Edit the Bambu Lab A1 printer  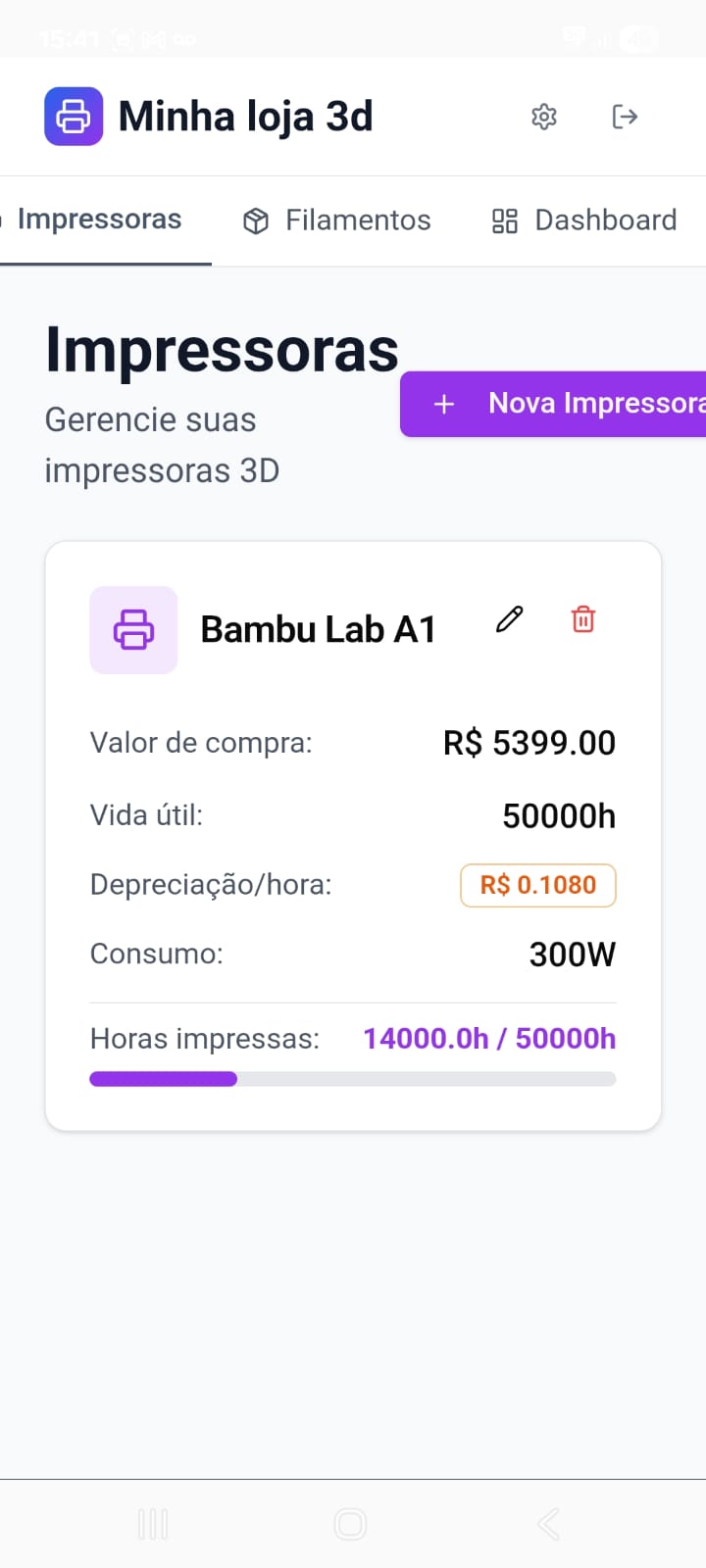coord(509,618)
